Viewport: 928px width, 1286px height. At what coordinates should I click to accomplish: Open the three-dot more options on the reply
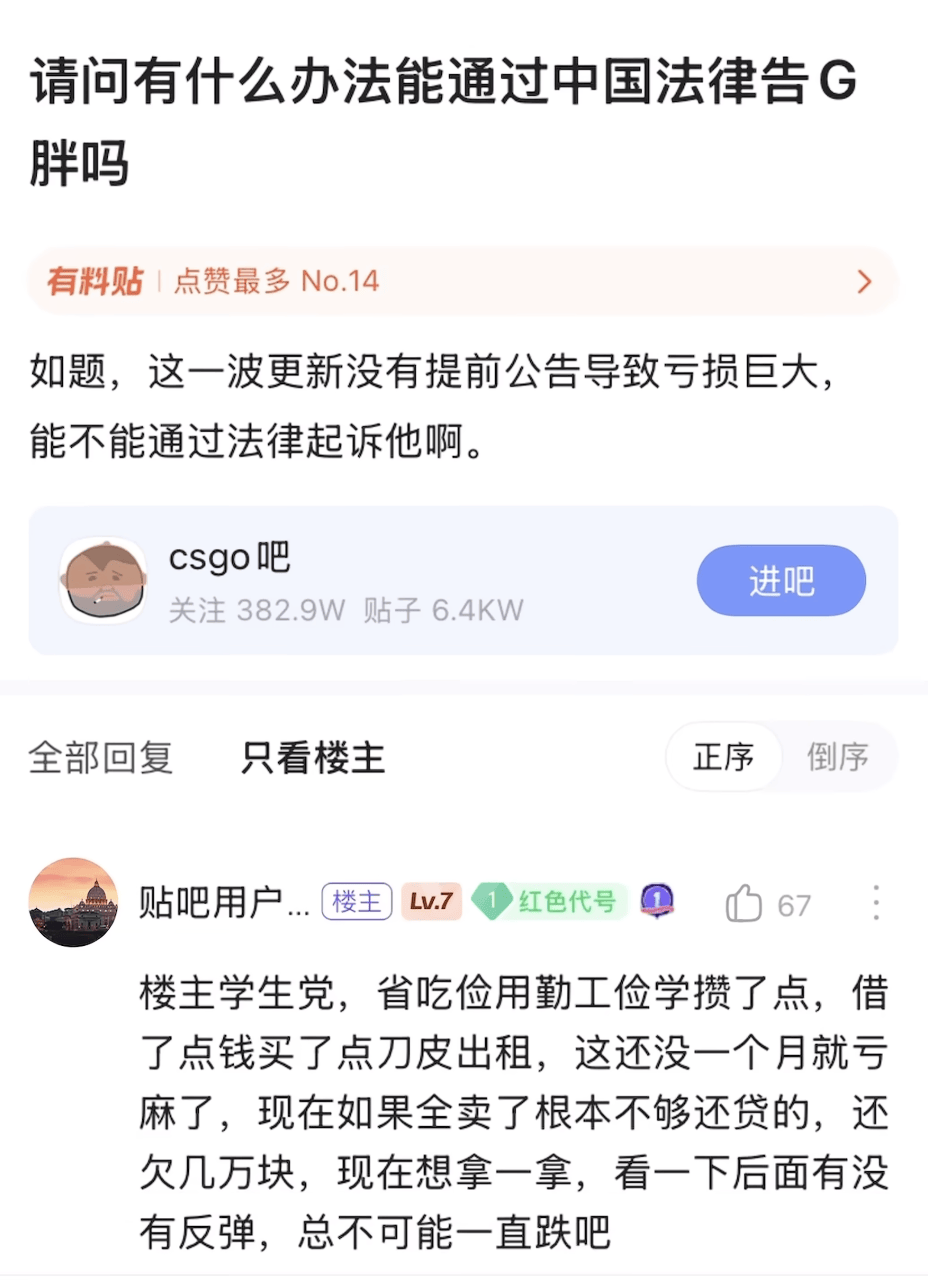coord(877,903)
